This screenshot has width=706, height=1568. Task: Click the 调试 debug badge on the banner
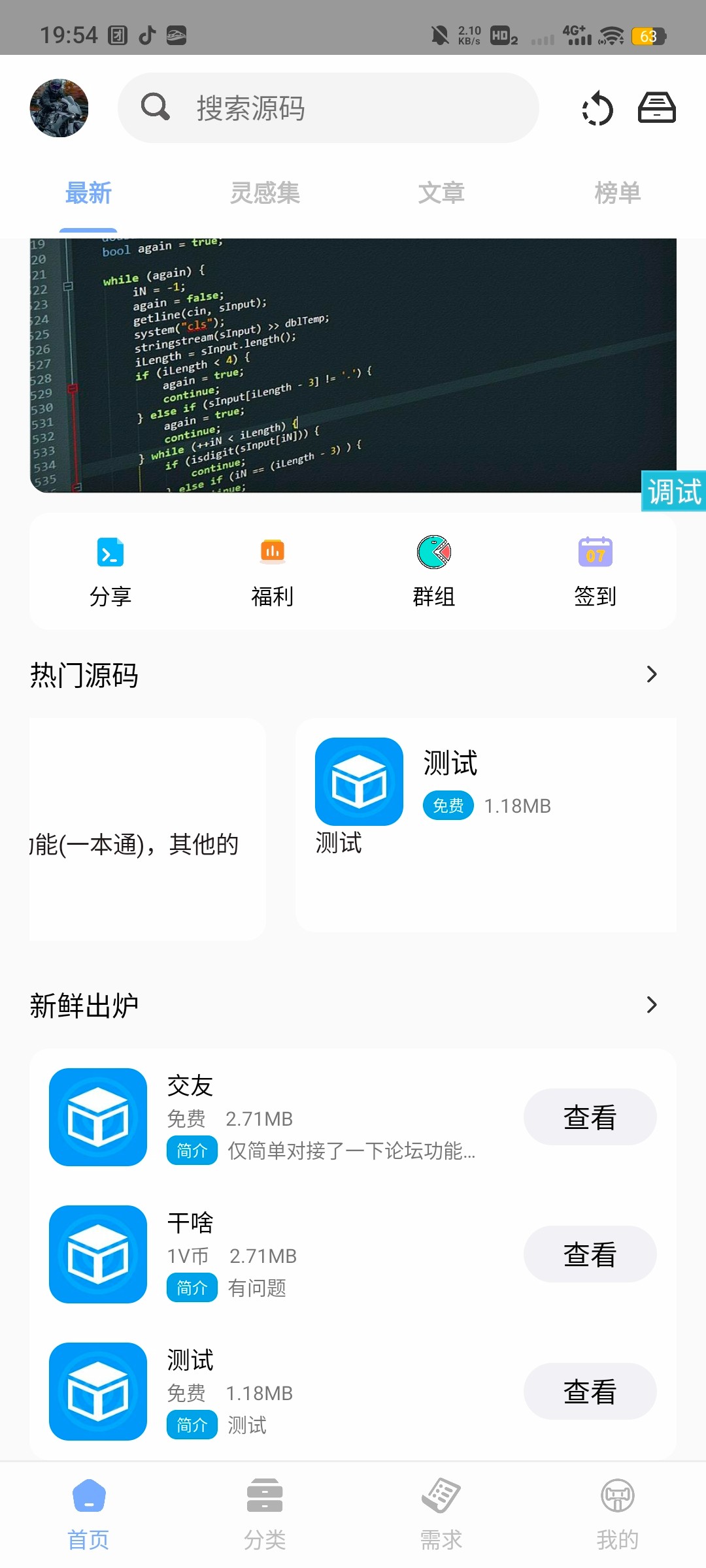(x=674, y=493)
